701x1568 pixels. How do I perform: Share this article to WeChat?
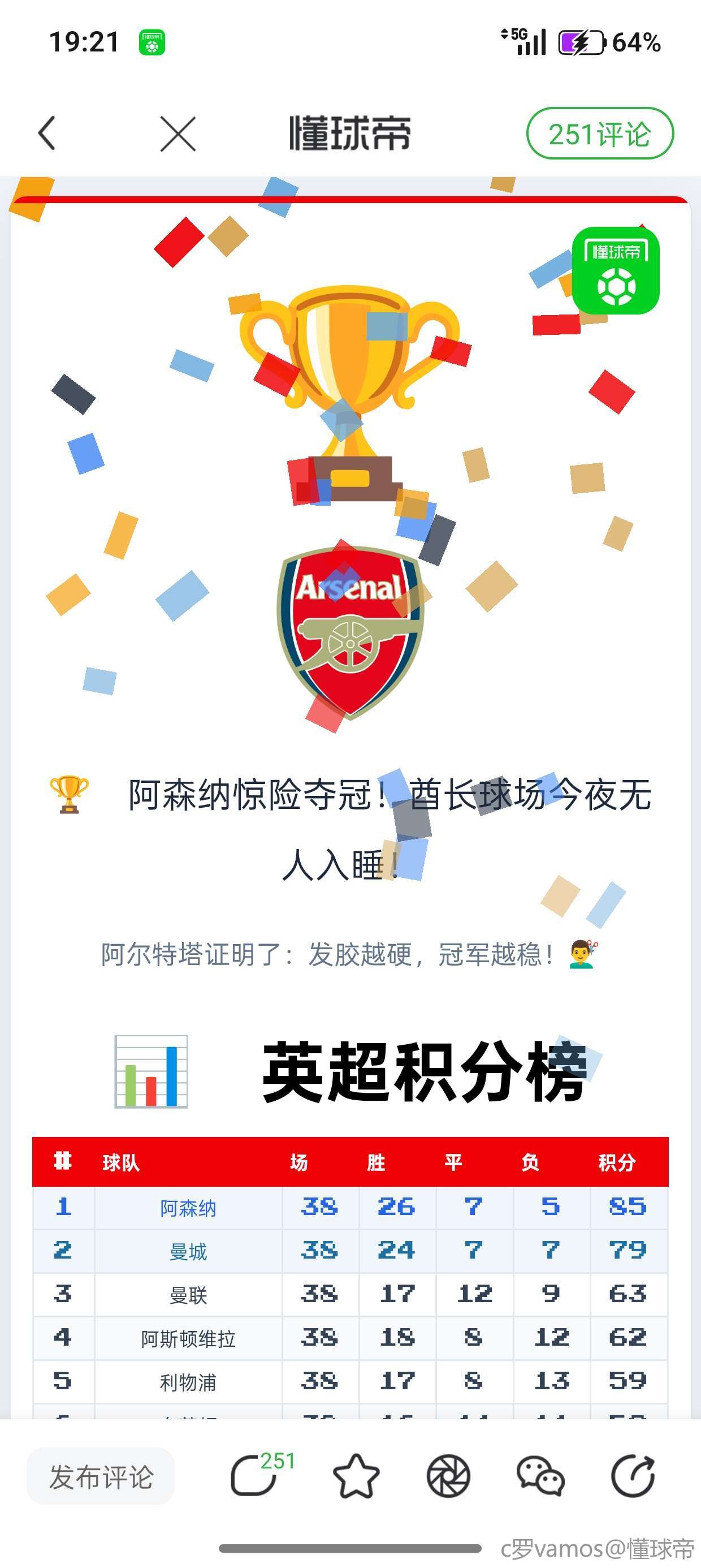pos(540,1476)
